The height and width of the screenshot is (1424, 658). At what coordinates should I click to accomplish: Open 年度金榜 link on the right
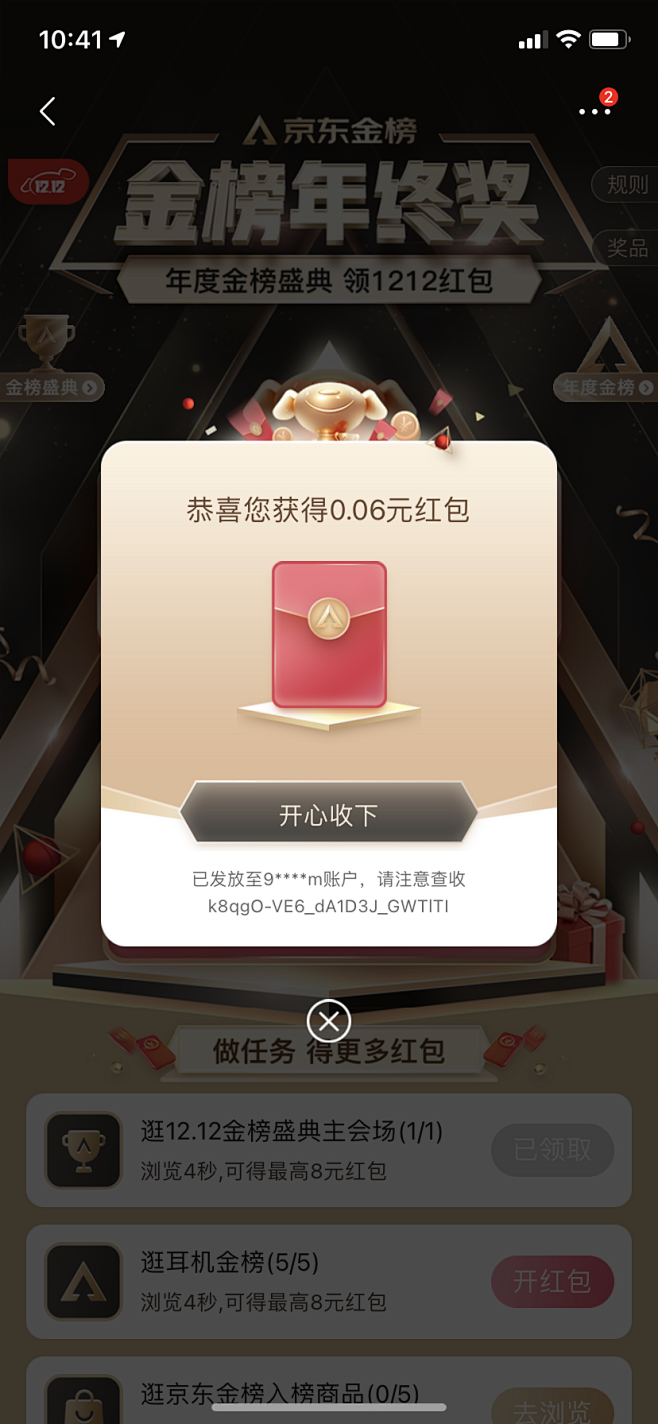coord(606,387)
